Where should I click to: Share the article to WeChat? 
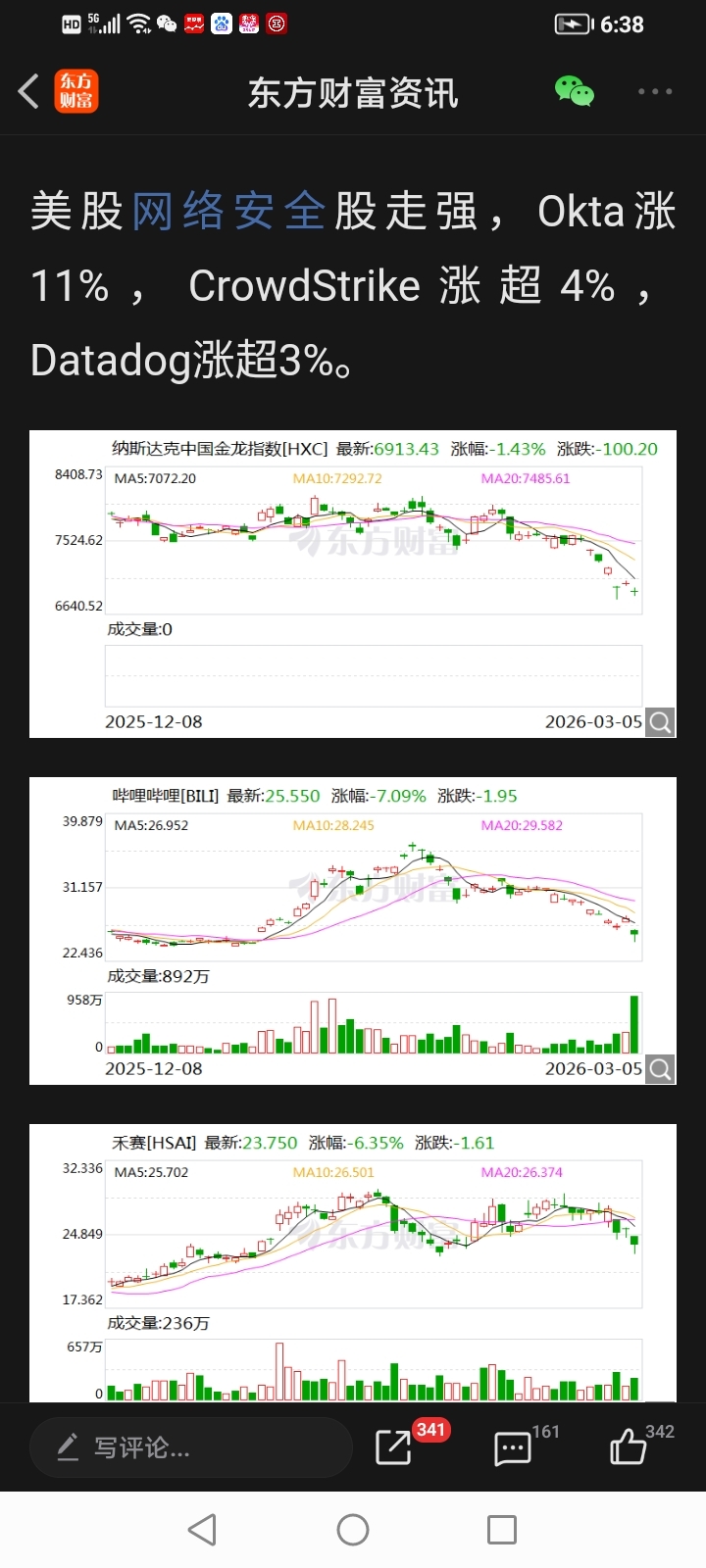[x=575, y=91]
